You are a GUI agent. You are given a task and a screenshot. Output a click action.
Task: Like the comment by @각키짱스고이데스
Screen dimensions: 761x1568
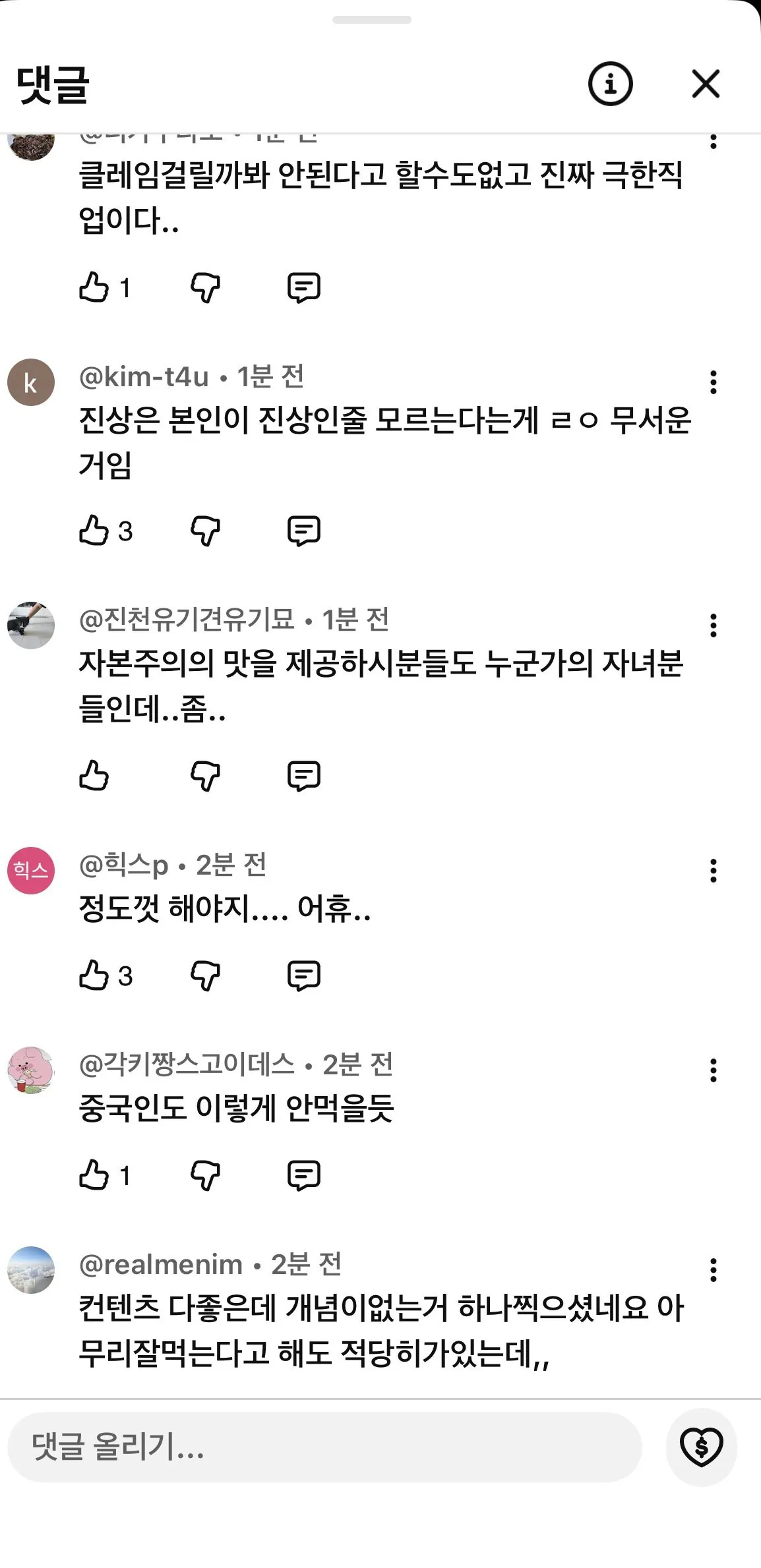pos(94,1175)
